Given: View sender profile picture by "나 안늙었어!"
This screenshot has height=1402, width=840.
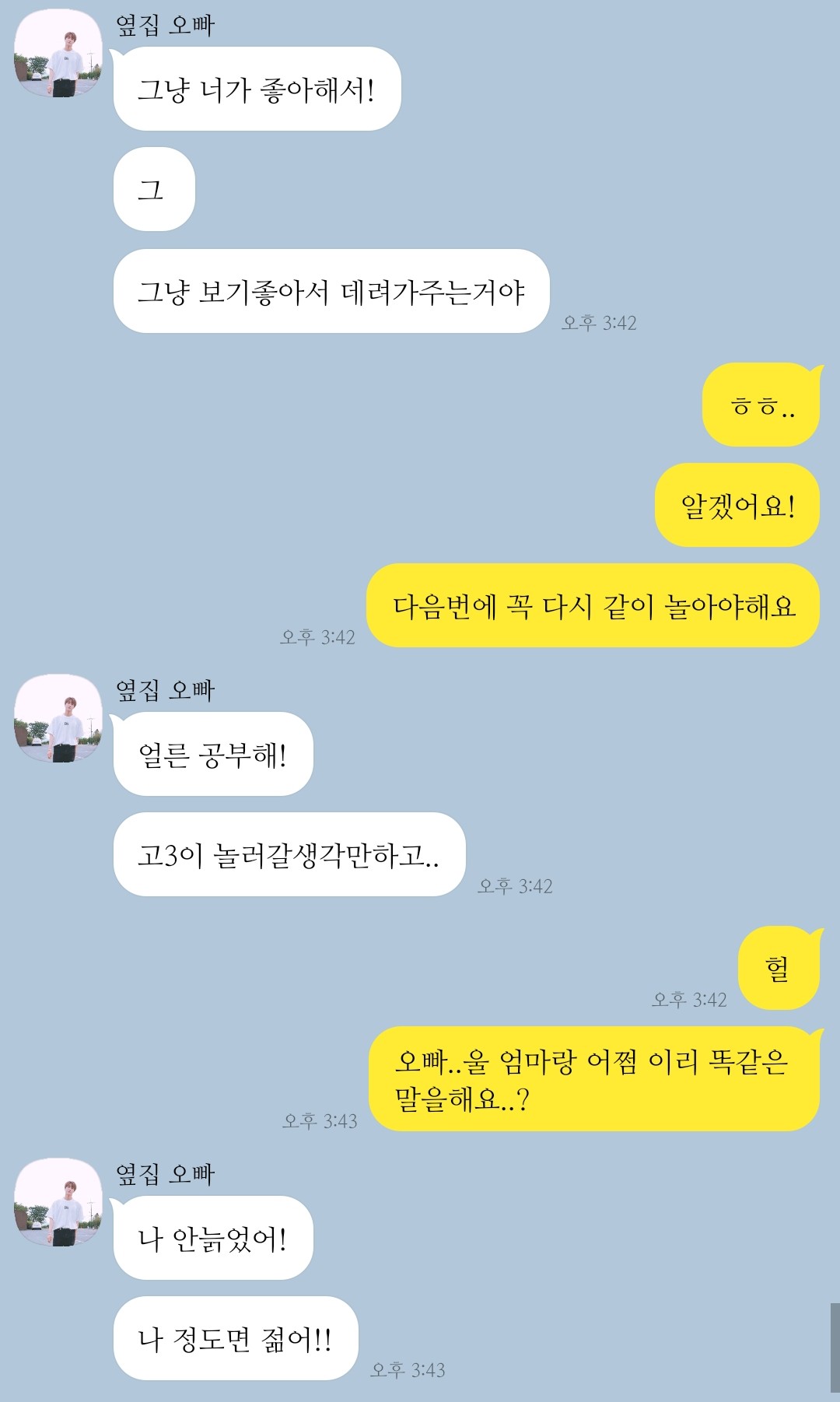Looking at the screenshot, I should coord(58,1203).
